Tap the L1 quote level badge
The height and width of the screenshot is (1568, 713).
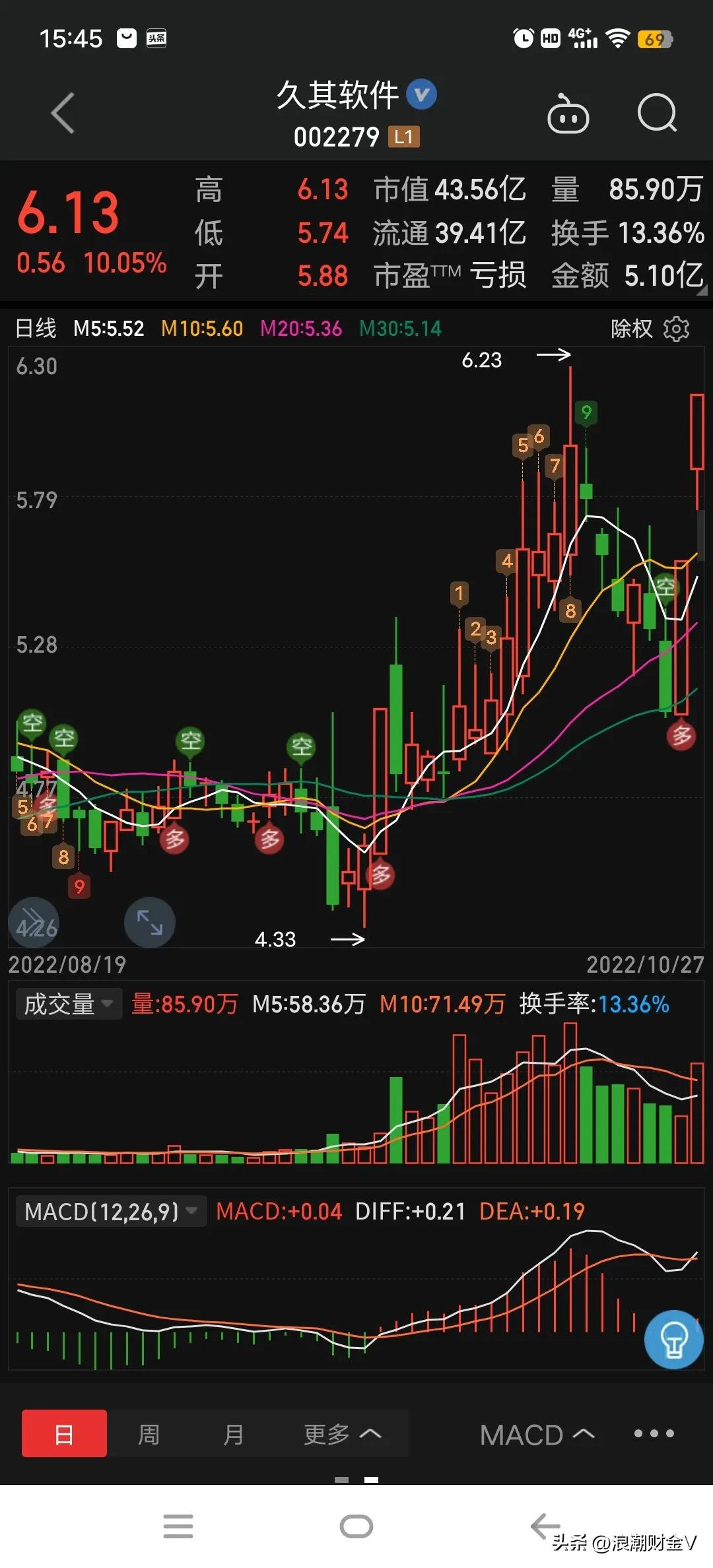[x=404, y=137]
